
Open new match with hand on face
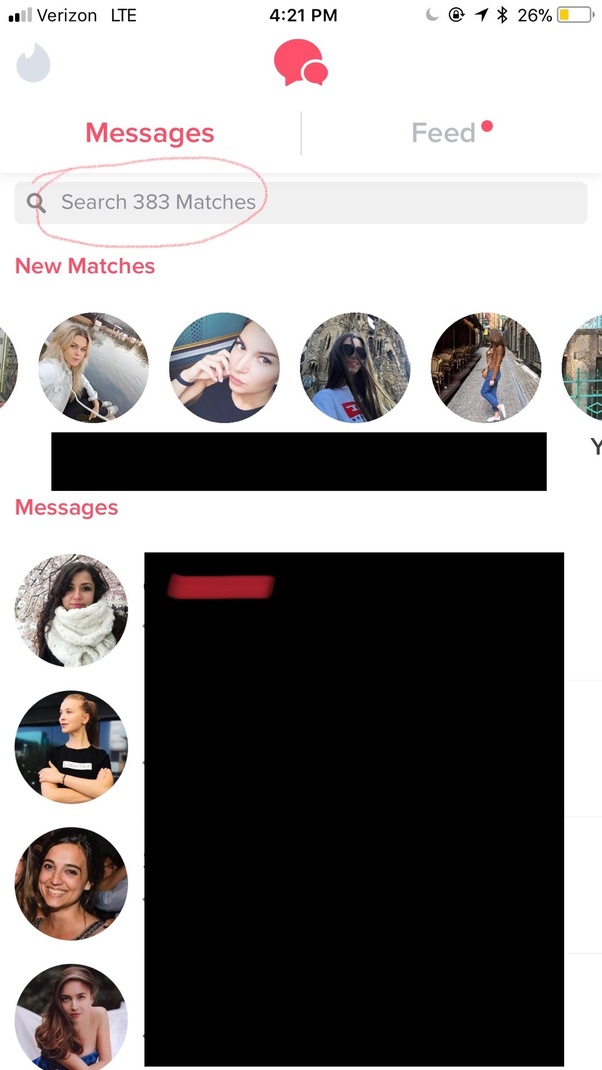[x=224, y=368]
